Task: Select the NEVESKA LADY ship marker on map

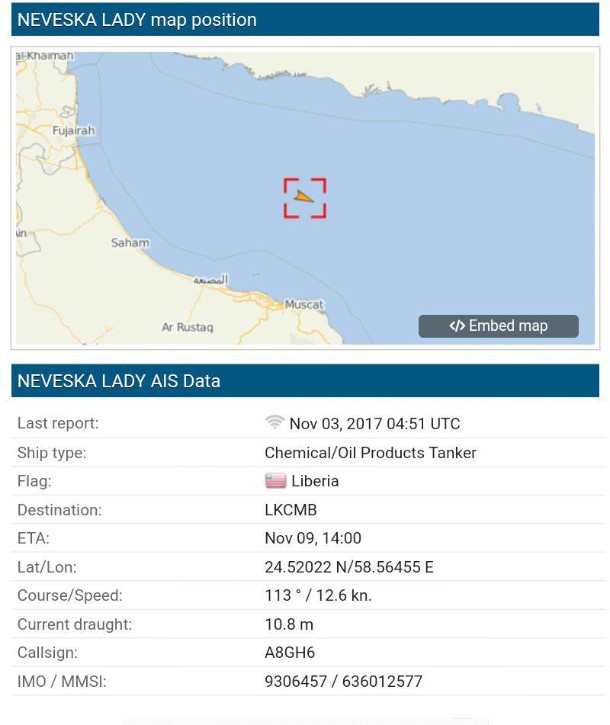Action: [x=304, y=197]
